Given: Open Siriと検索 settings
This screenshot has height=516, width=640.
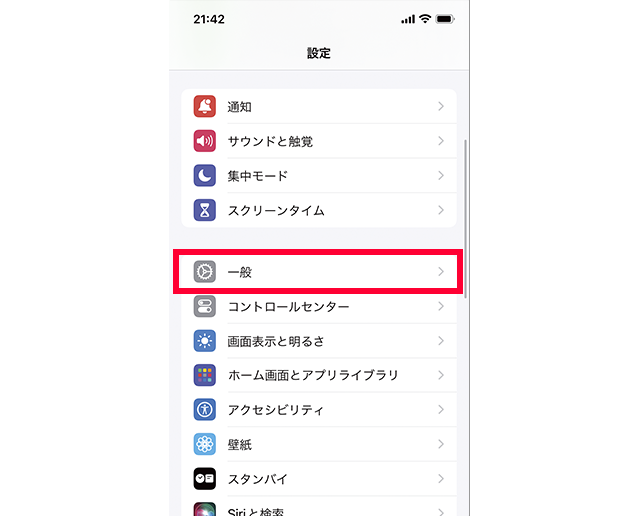Looking at the screenshot, I should 318,508.
